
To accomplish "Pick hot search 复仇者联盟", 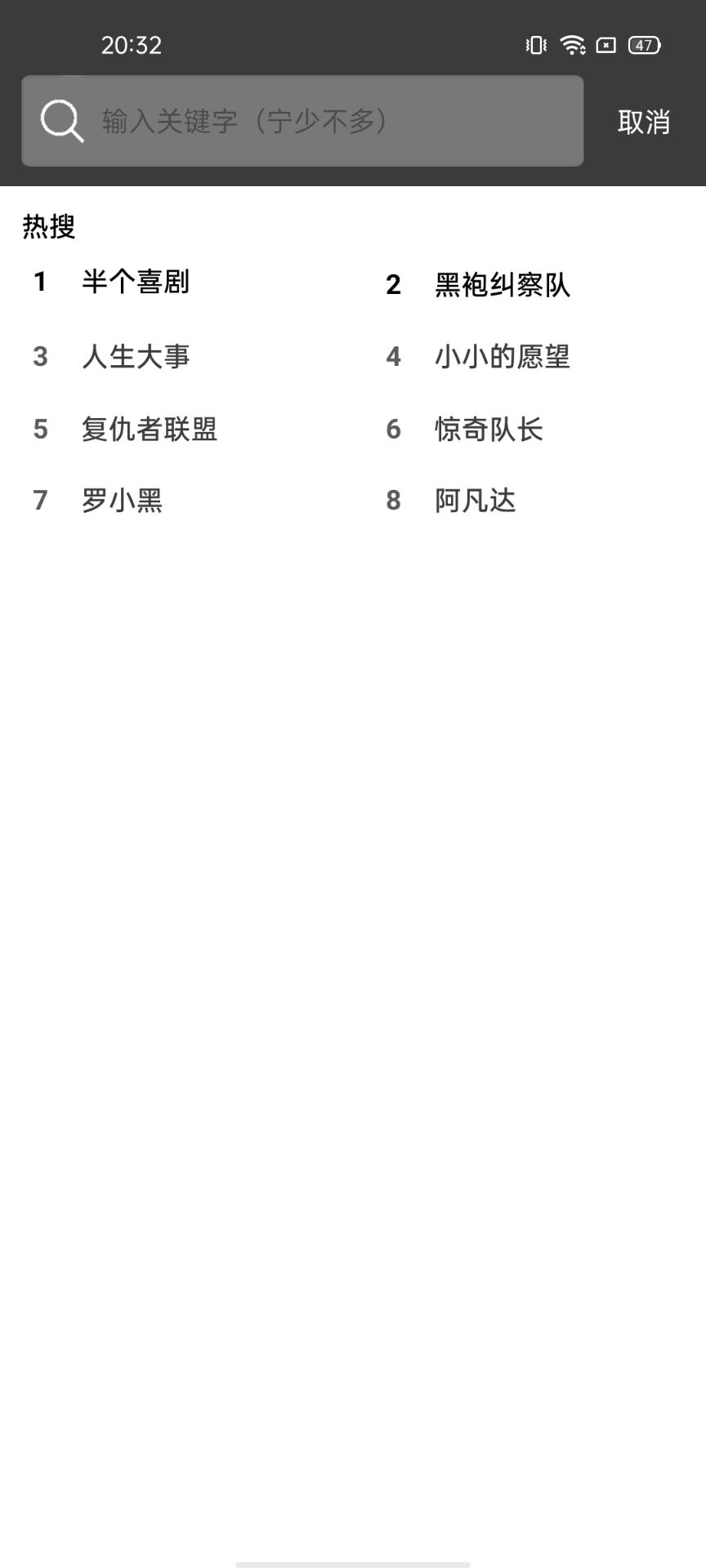I will 150,429.
